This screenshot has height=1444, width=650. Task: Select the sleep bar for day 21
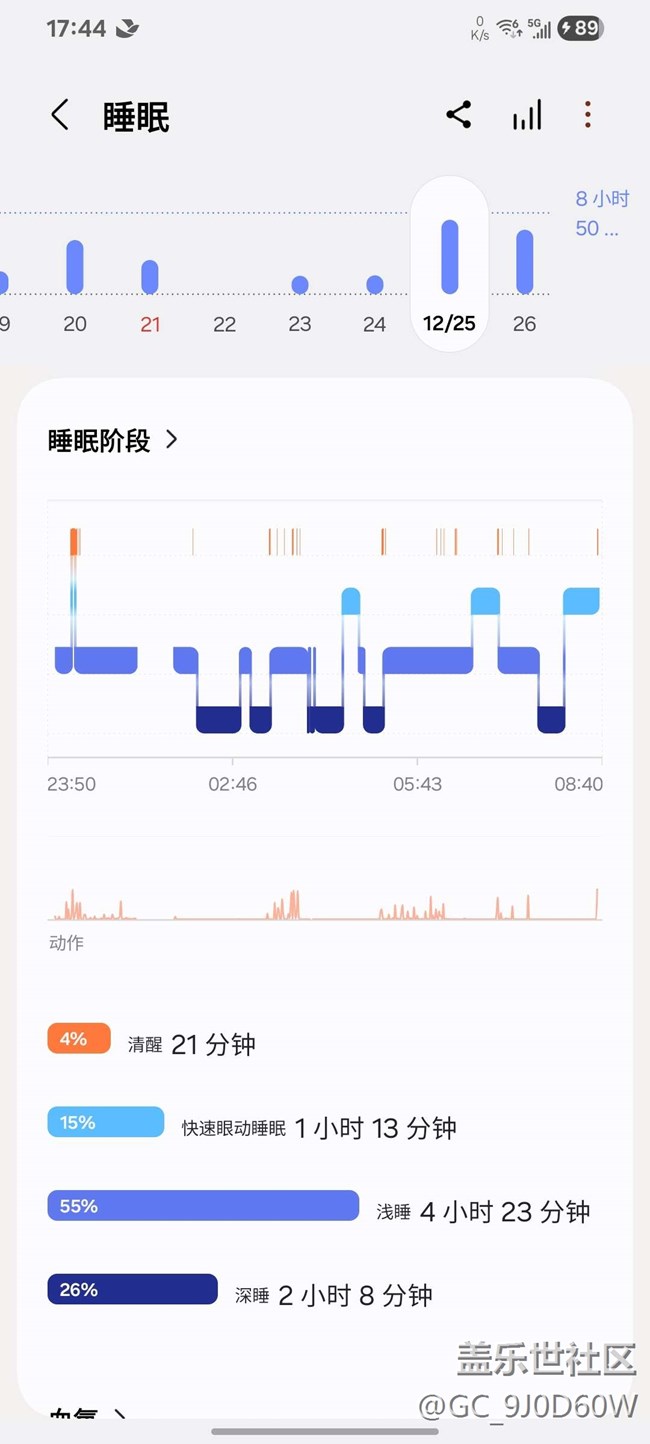150,277
